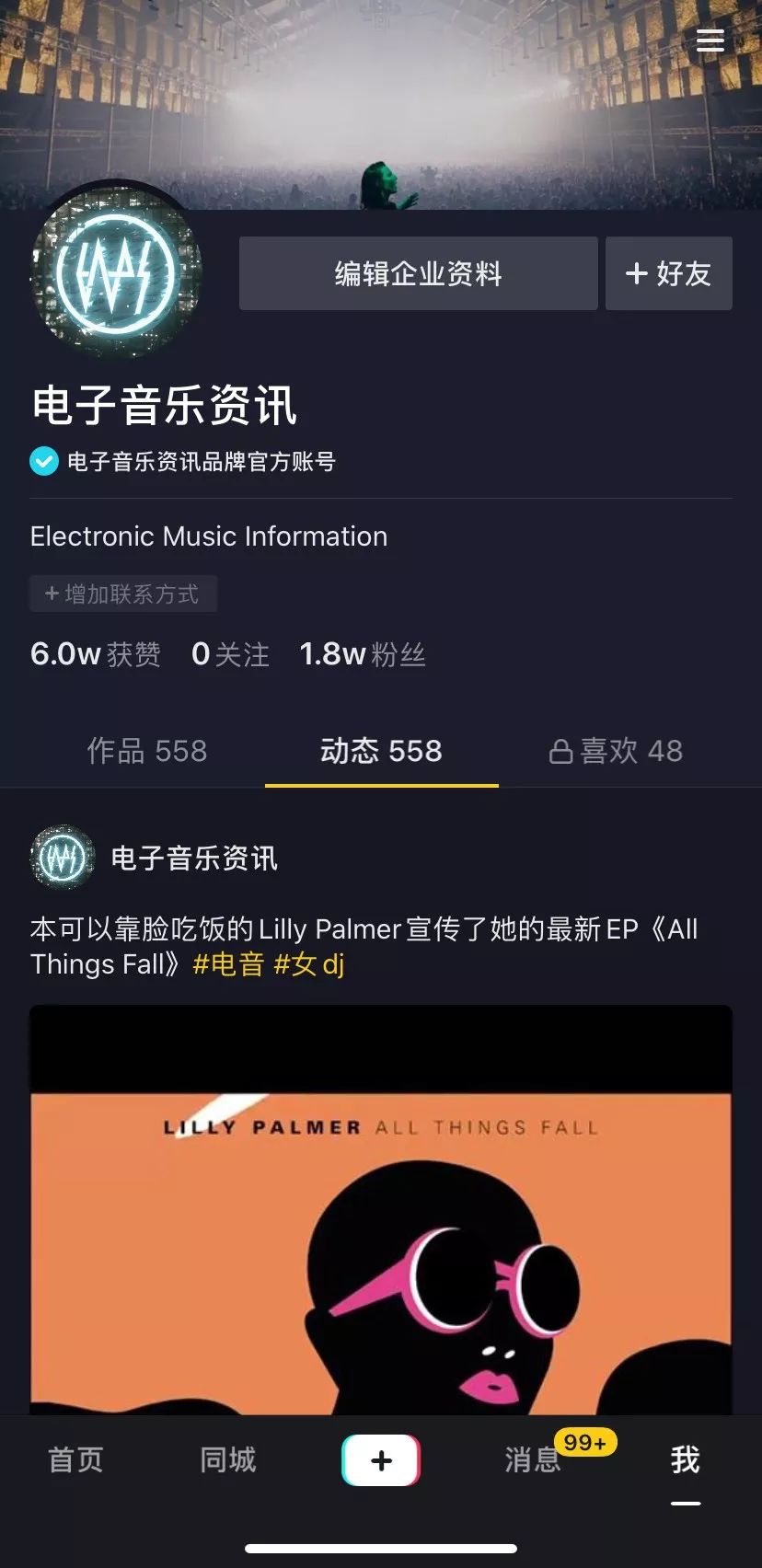Go to 首页 home tab
Viewport: 762px width, 1568px height.
click(75, 1459)
